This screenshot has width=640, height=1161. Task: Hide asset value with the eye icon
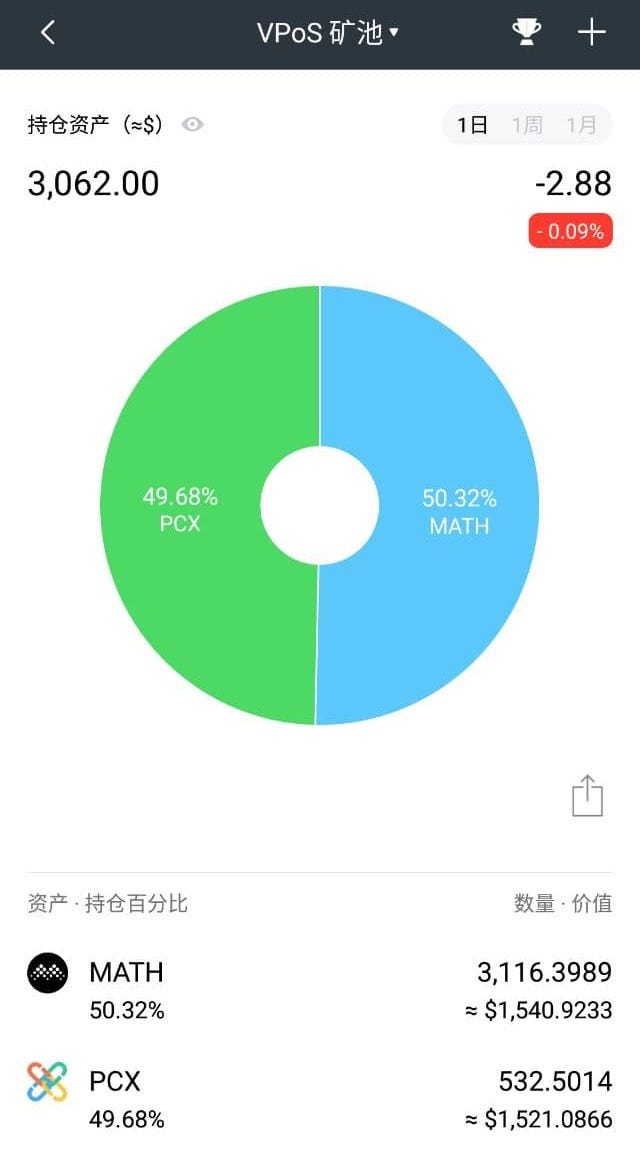pos(193,124)
